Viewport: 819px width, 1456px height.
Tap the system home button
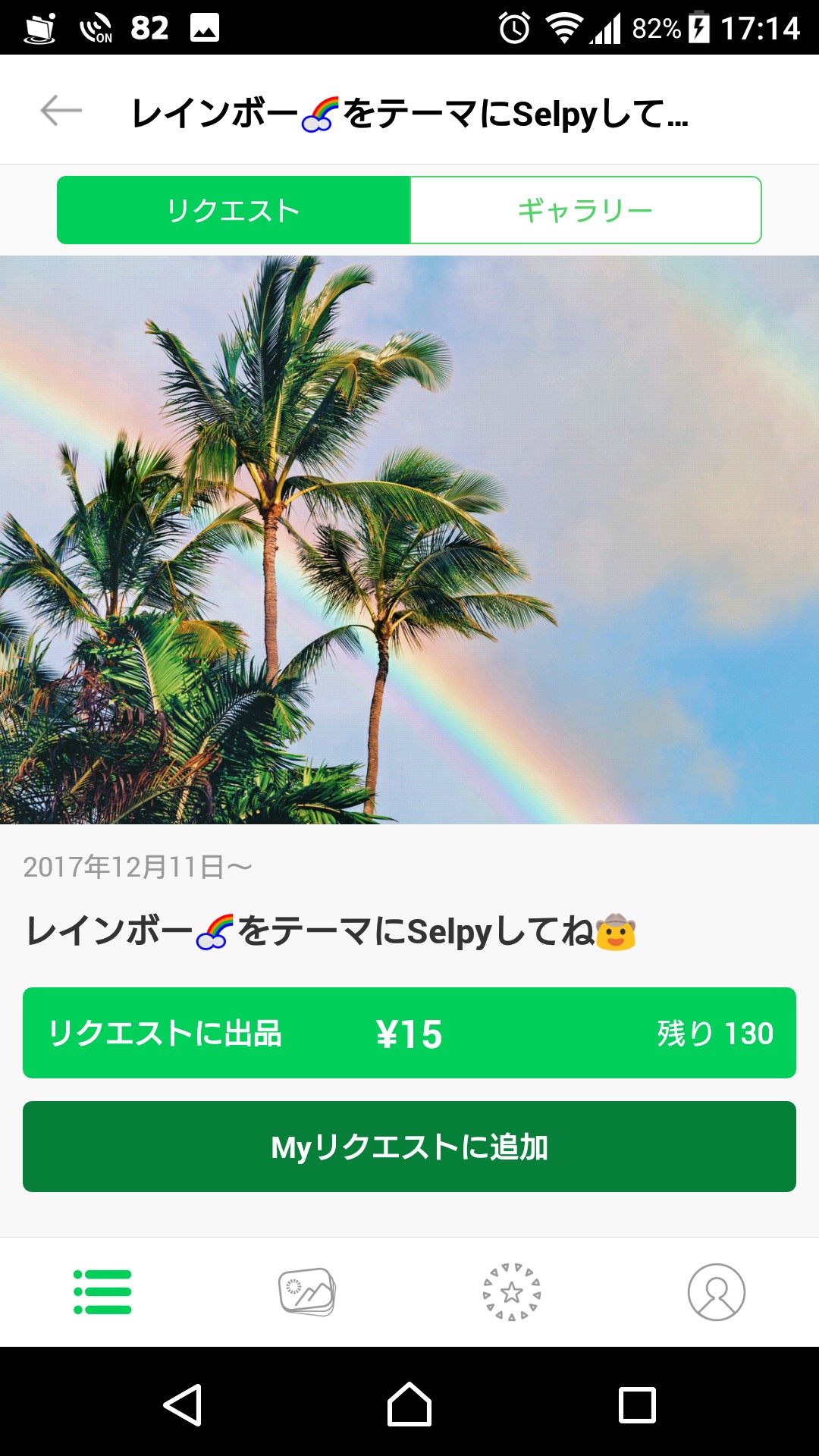409,1404
